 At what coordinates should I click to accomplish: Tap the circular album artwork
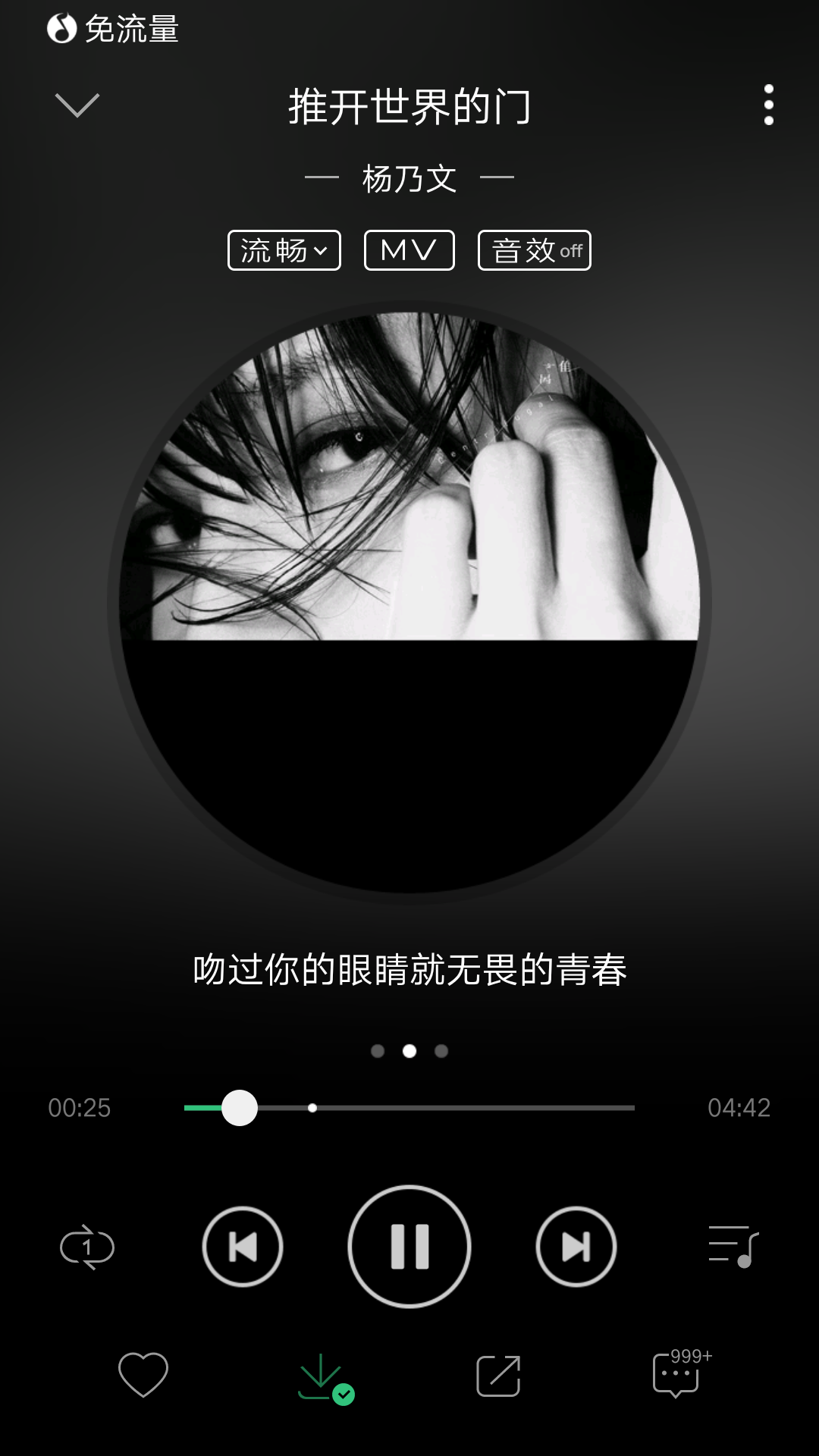coord(409,599)
